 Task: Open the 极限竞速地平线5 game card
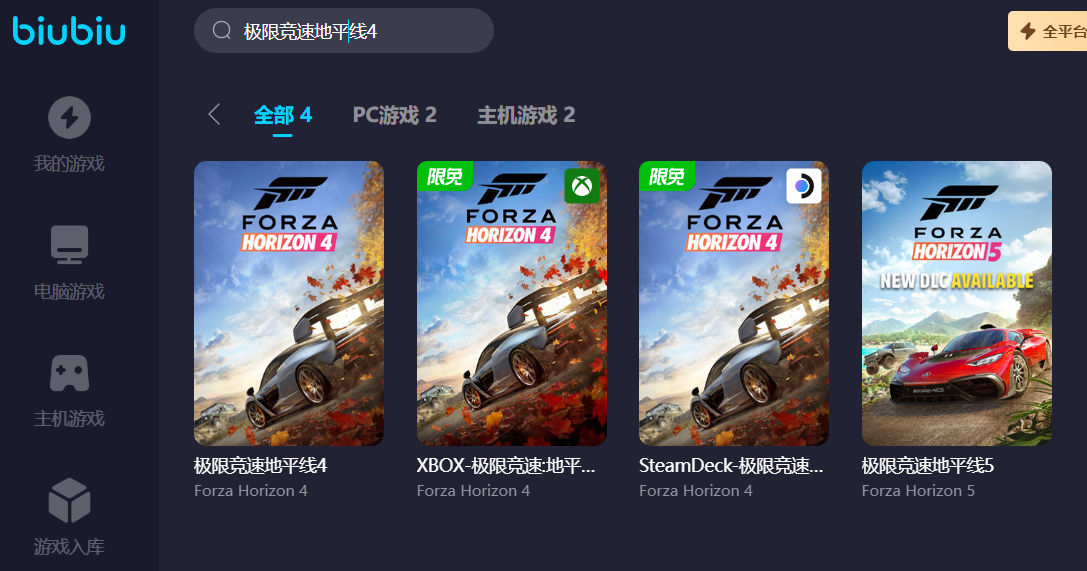pos(956,303)
